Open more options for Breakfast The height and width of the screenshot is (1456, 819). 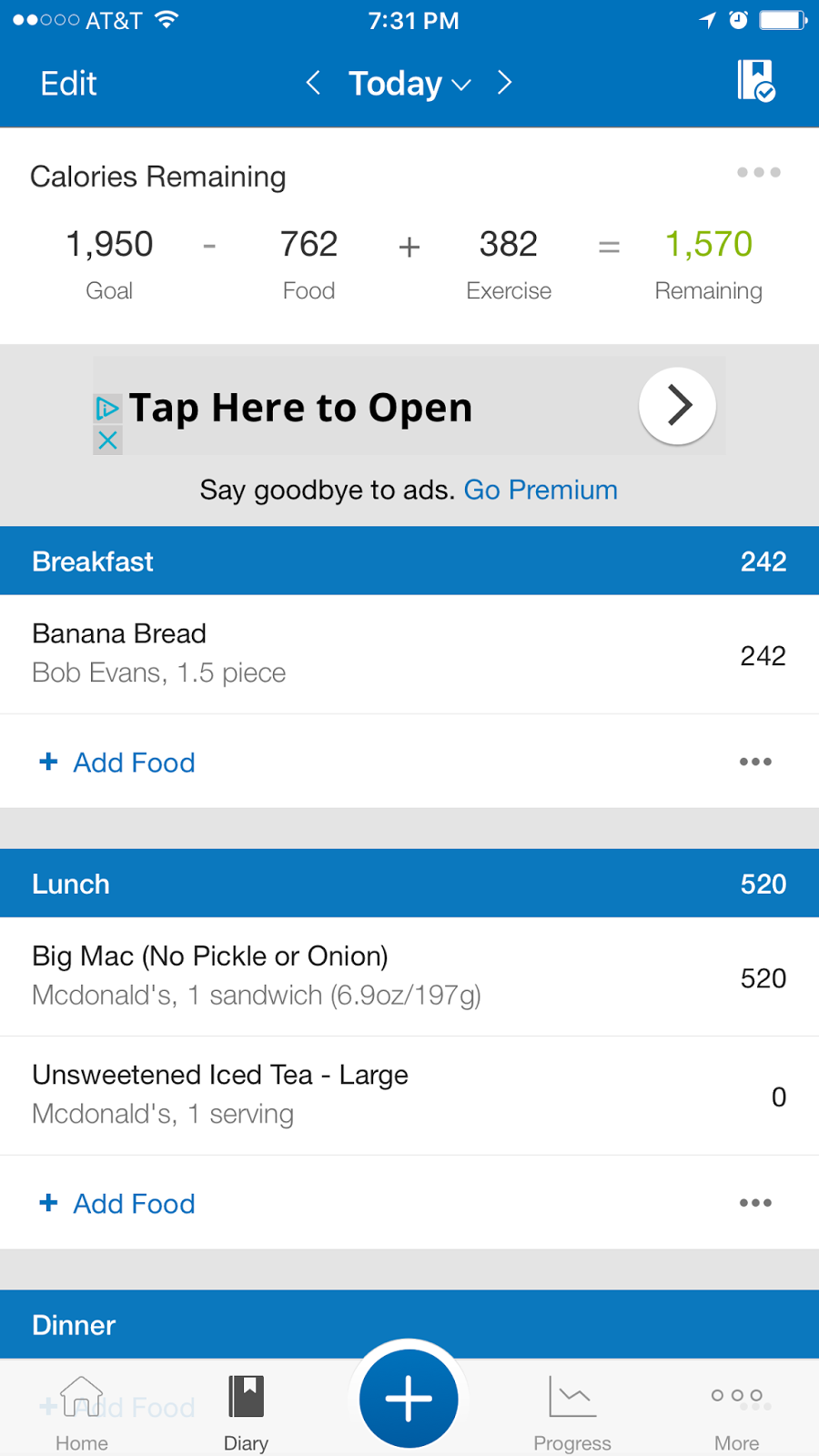(x=755, y=762)
